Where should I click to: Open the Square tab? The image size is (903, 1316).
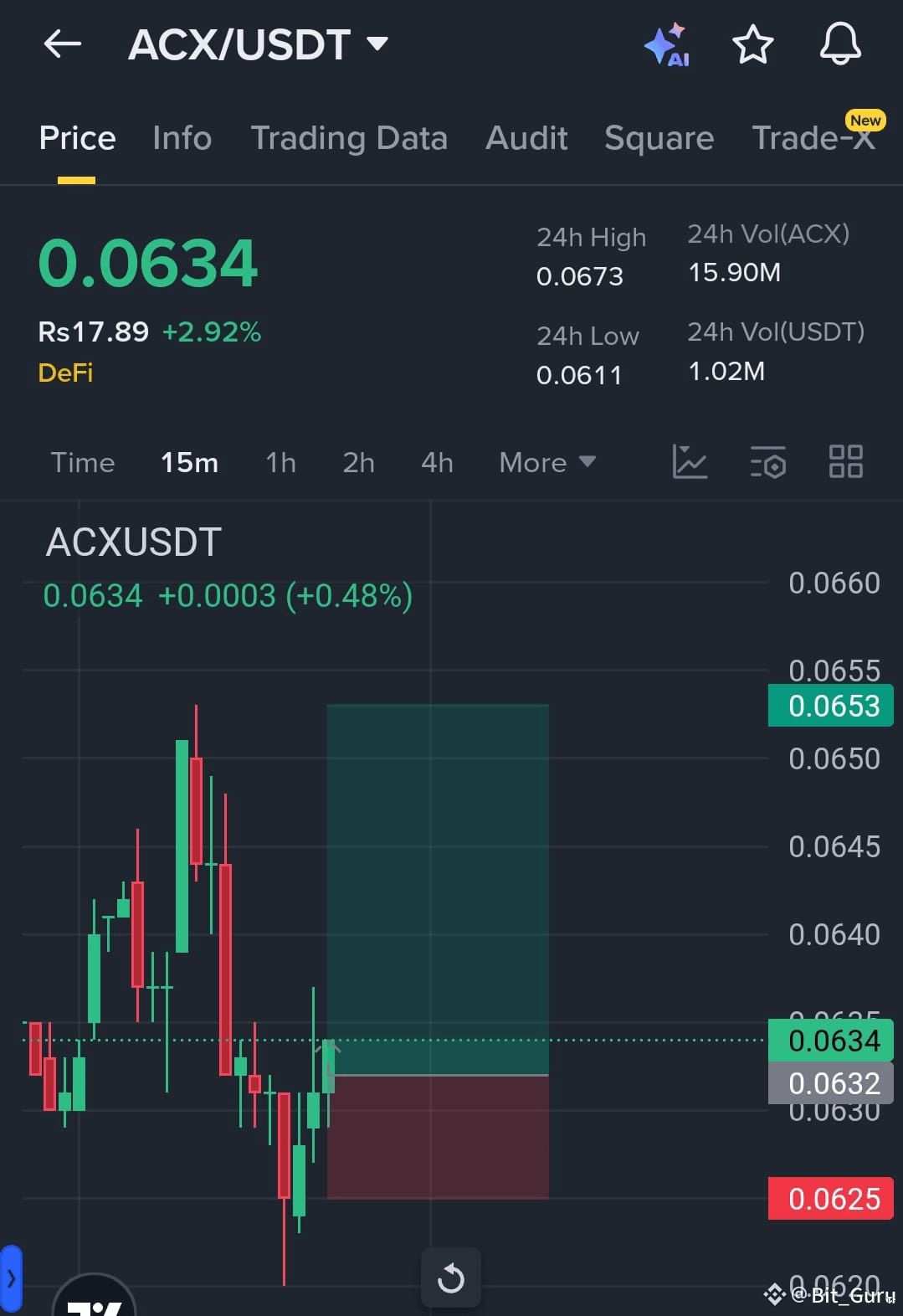tap(659, 138)
